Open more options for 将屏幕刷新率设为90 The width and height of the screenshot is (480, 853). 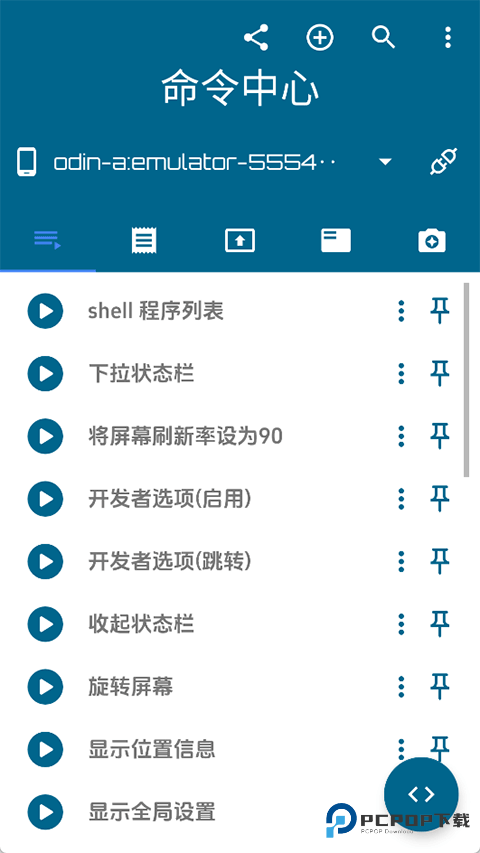coord(401,436)
